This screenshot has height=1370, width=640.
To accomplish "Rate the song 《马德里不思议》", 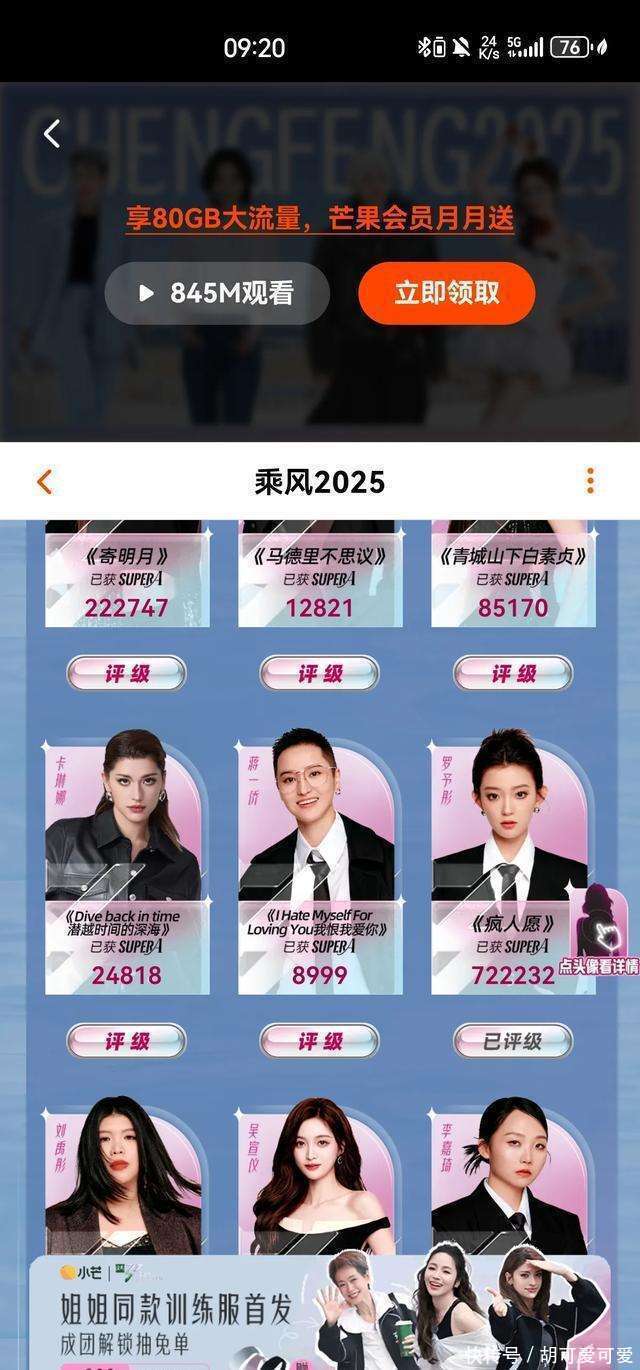I will 320,674.
